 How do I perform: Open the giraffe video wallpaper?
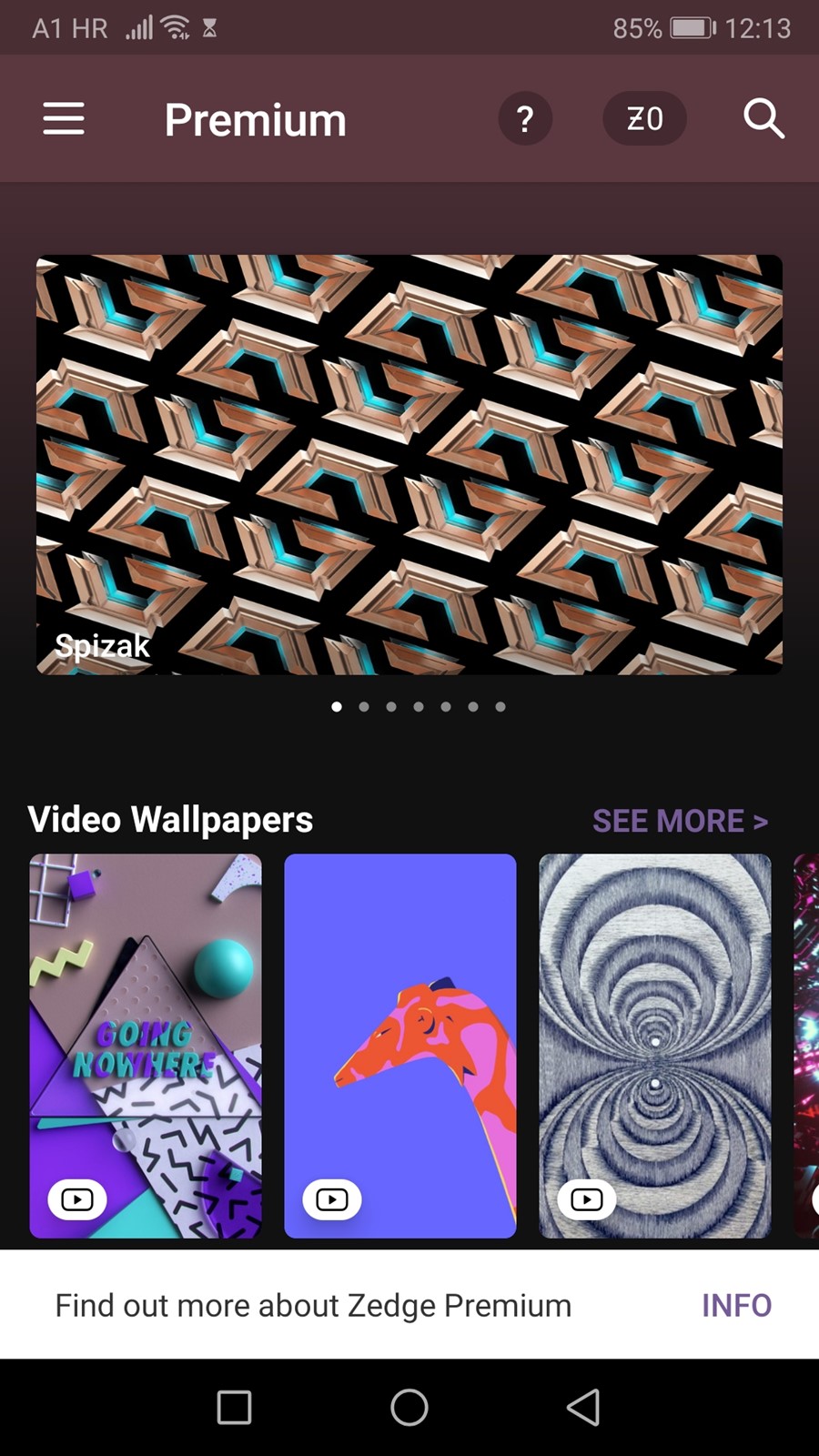(400, 1046)
